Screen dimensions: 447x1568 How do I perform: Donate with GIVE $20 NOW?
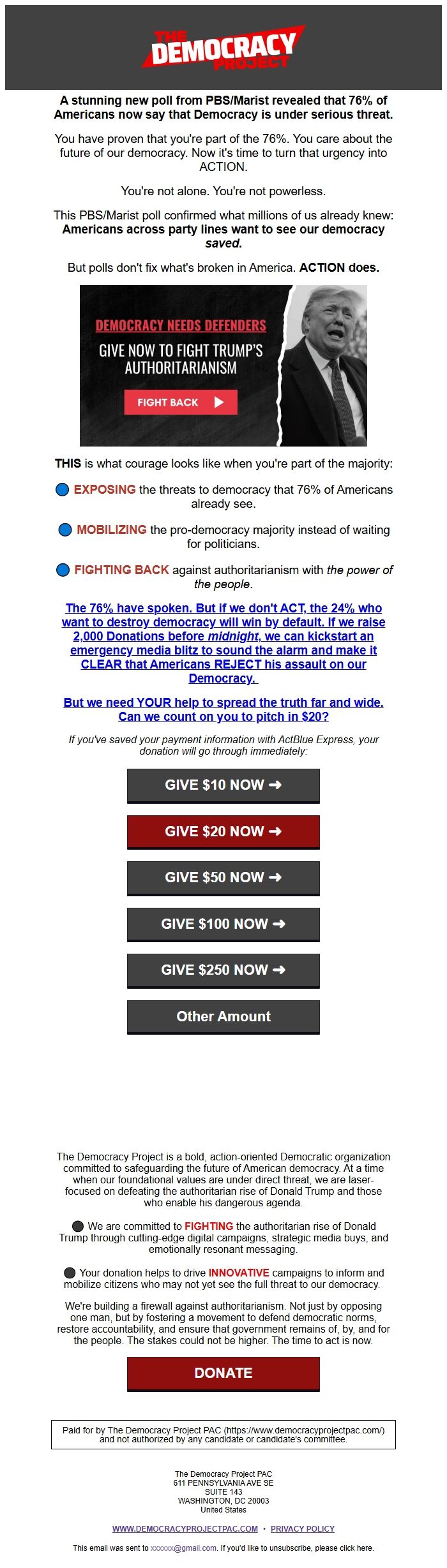tap(223, 832)
